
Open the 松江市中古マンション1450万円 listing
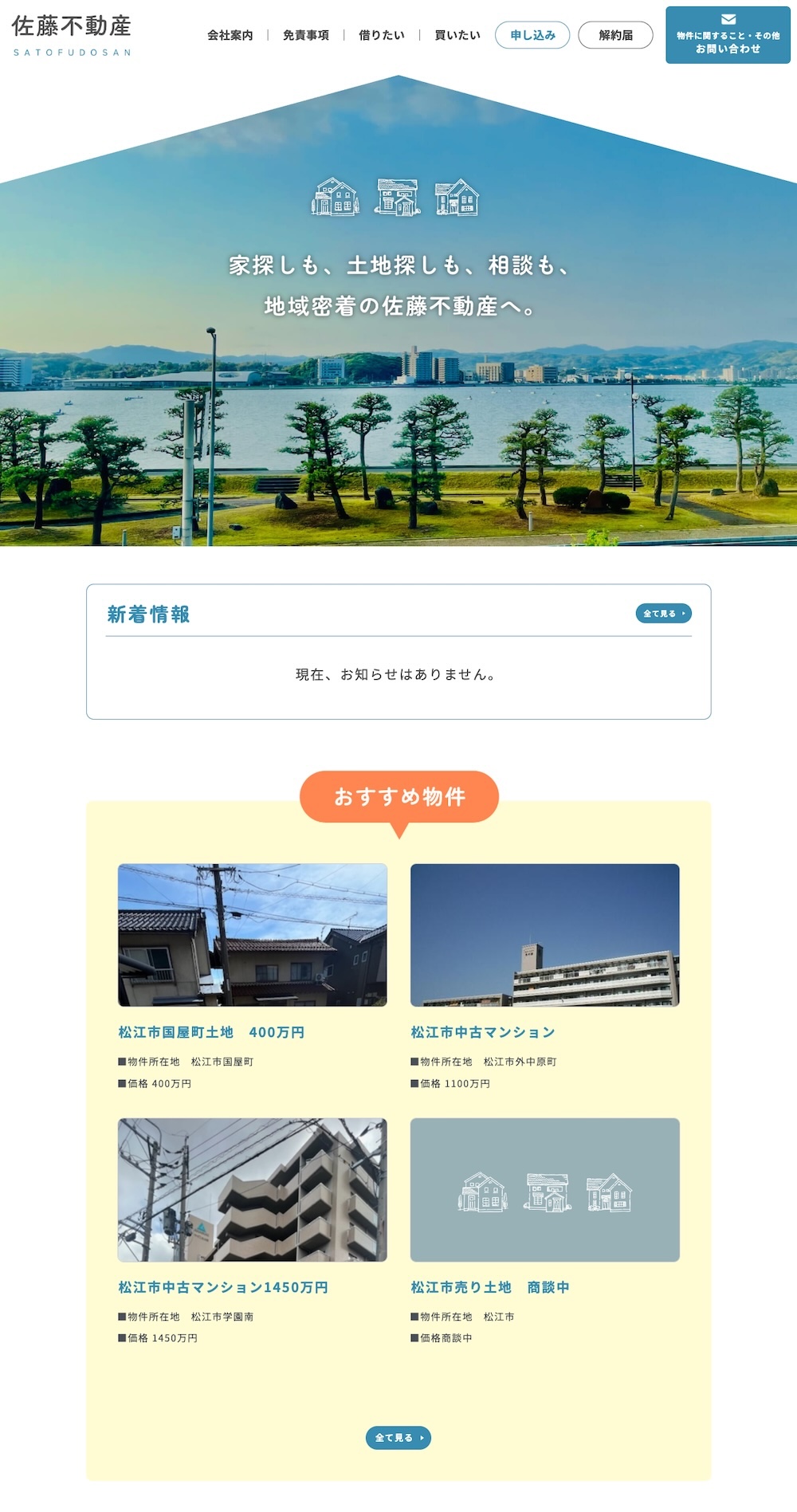coord(223,1287)
